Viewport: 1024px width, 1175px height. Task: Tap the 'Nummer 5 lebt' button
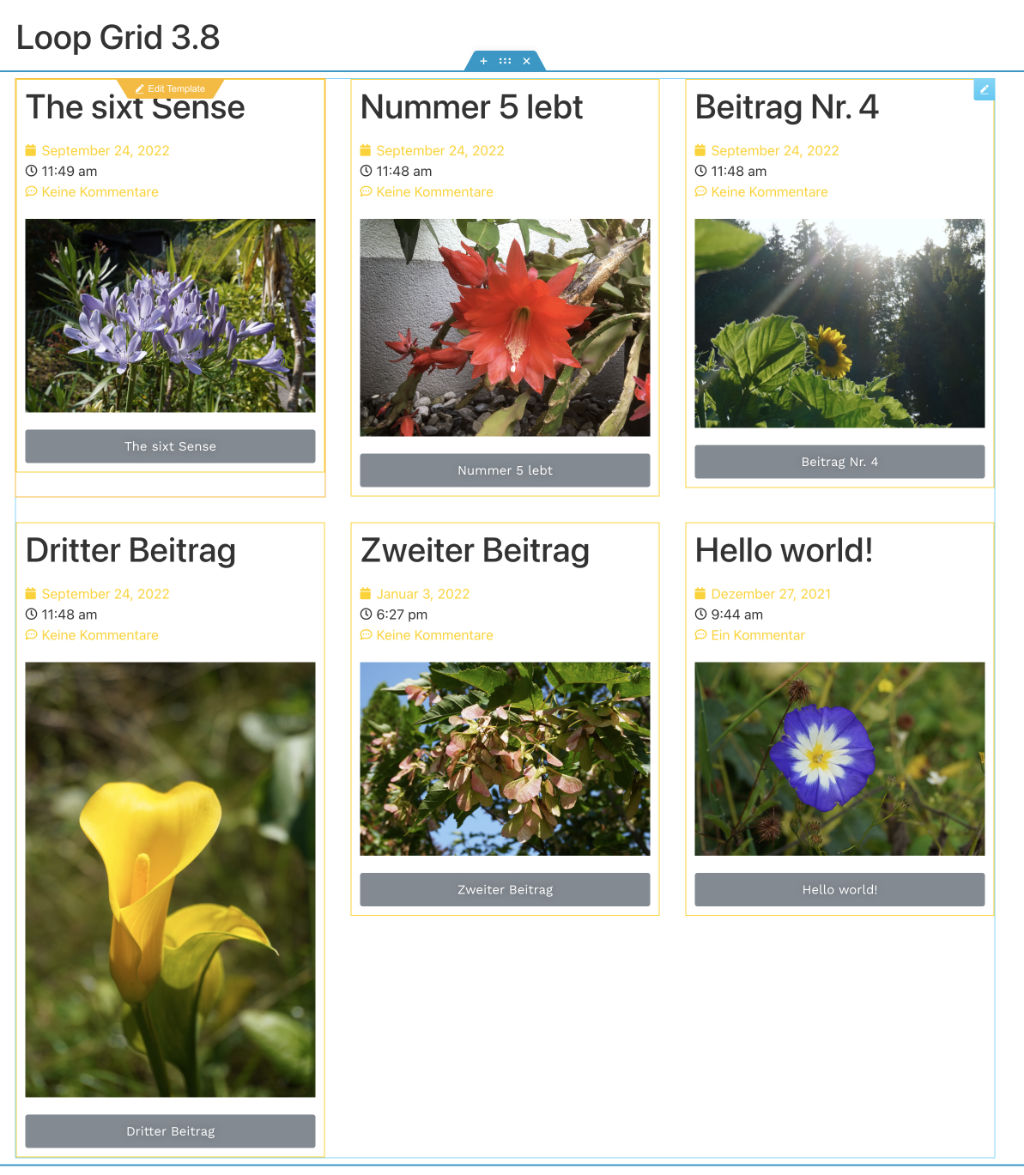coord(505,470)
